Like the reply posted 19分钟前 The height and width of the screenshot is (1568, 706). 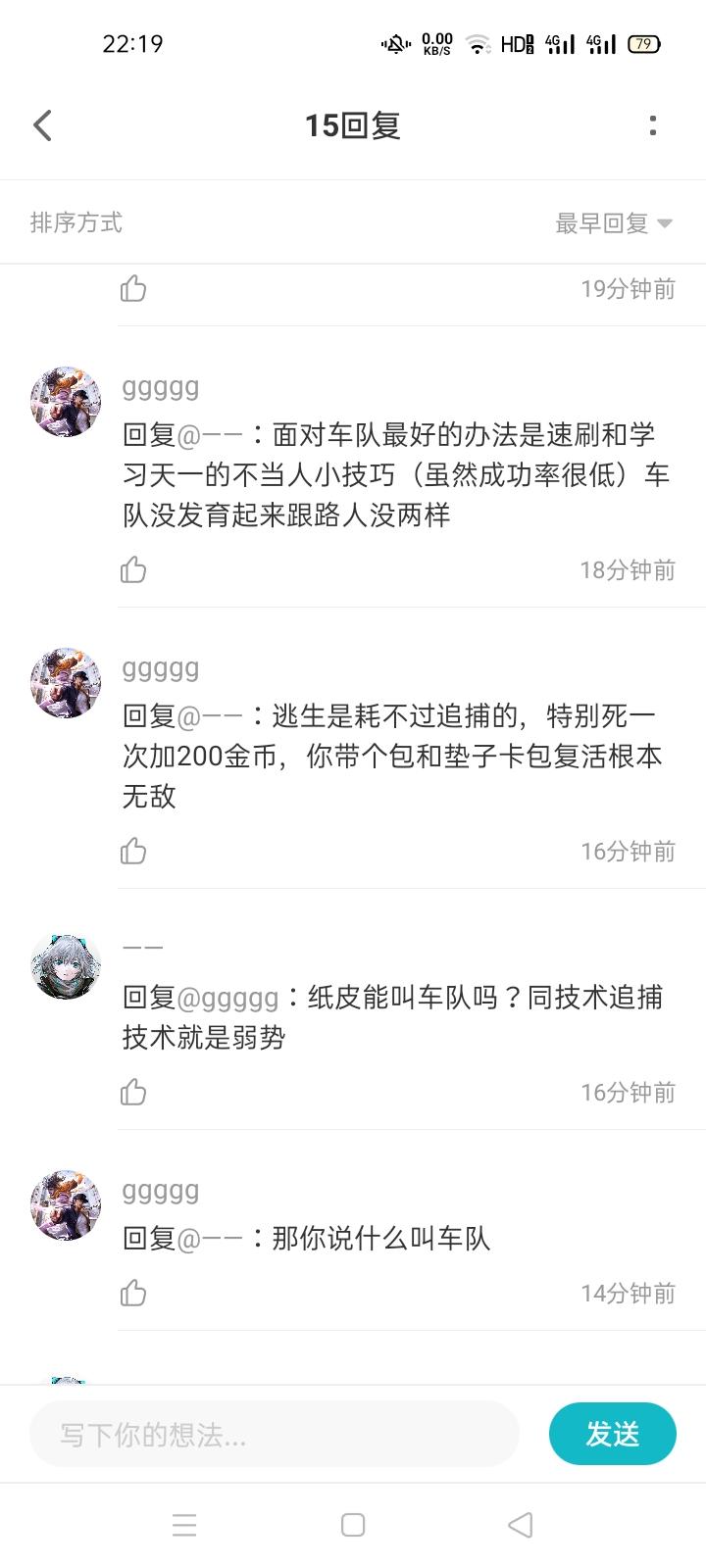pyautogui.click(x=133, y=288)
